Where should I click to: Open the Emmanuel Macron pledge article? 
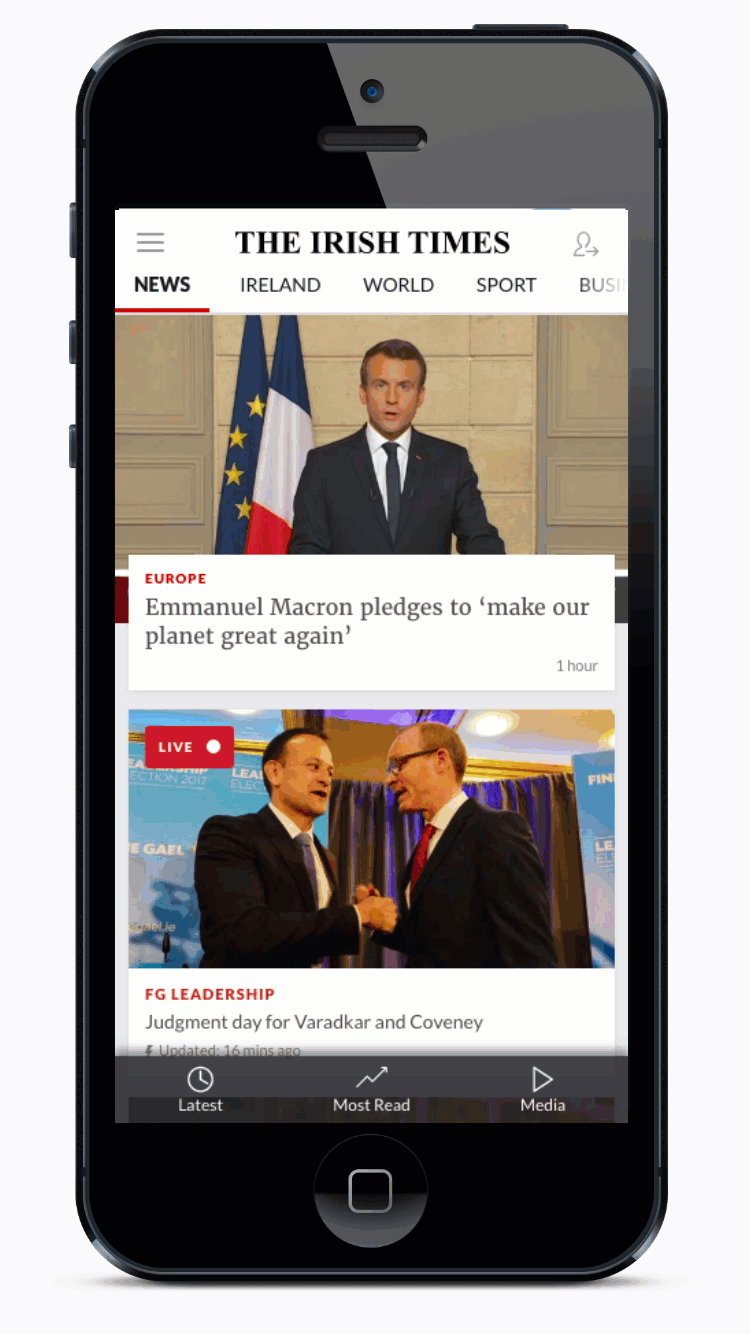[367, 621]
